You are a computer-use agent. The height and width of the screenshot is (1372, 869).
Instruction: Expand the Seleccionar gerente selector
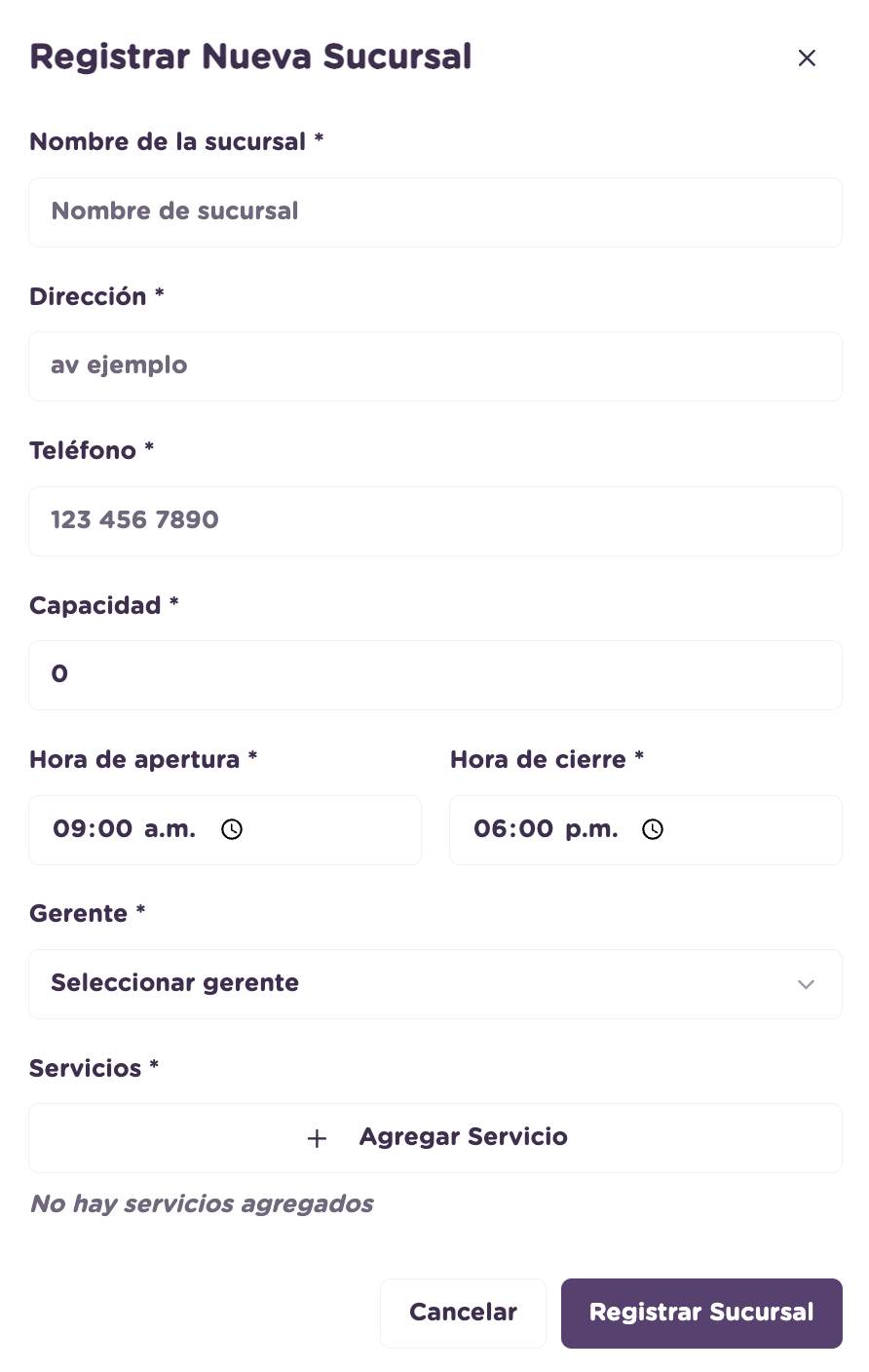pyautogui.click(x=435, y=984)
